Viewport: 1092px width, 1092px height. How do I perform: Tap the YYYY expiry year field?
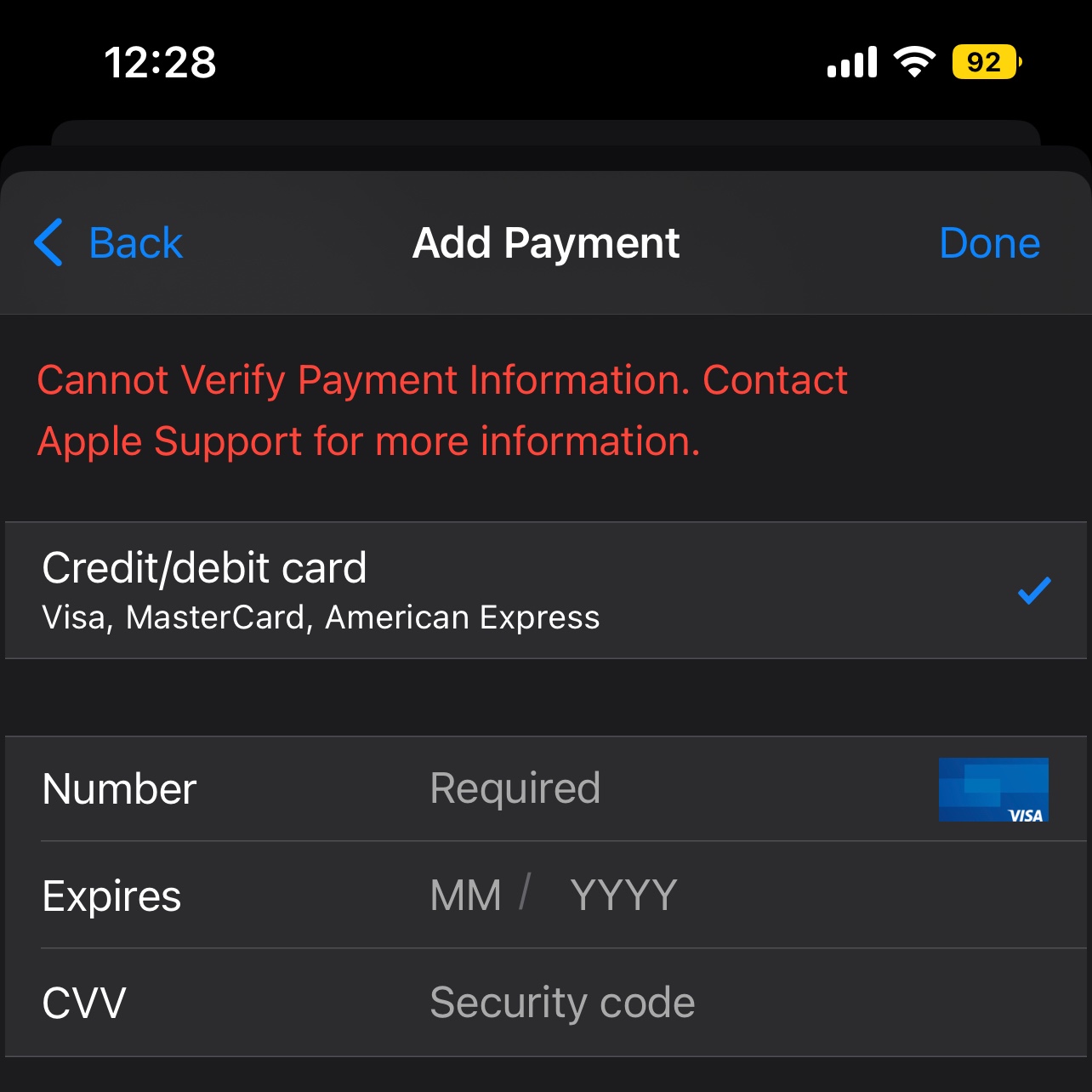point(623,896)
